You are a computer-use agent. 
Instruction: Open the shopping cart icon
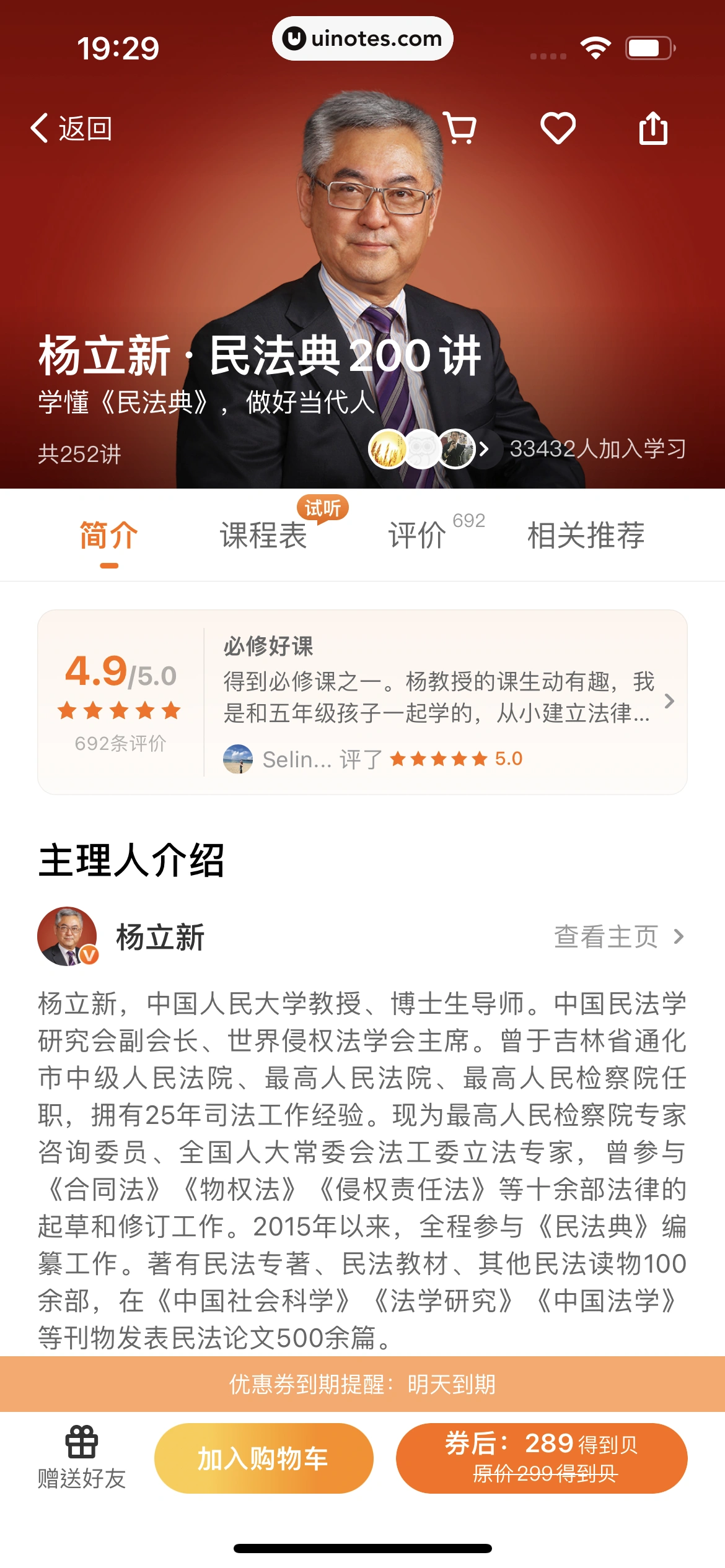[x=460, y=129]
